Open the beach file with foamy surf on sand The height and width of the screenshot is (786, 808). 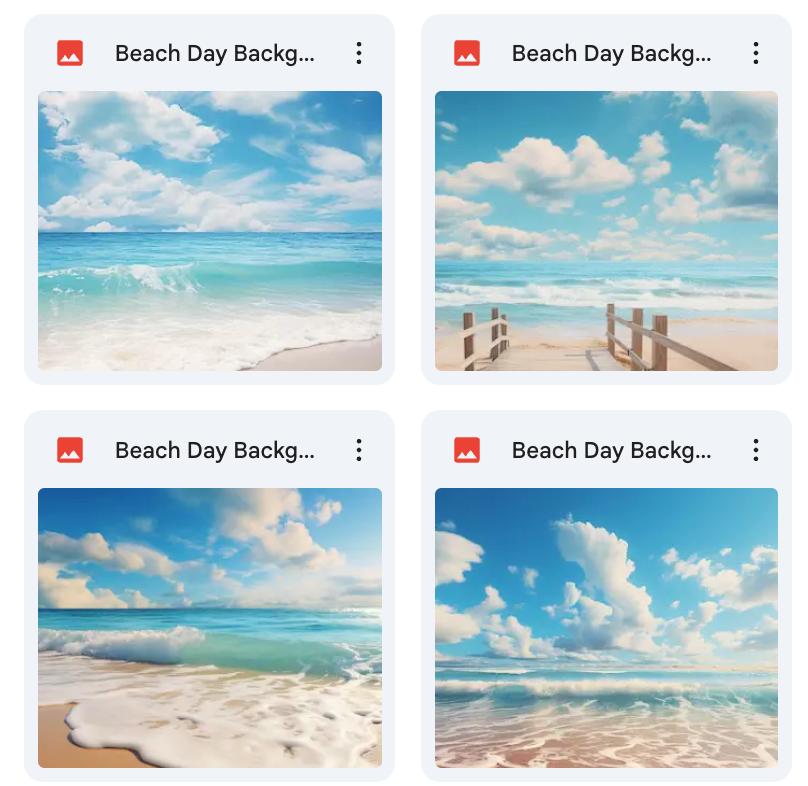(x=210, y=627)
